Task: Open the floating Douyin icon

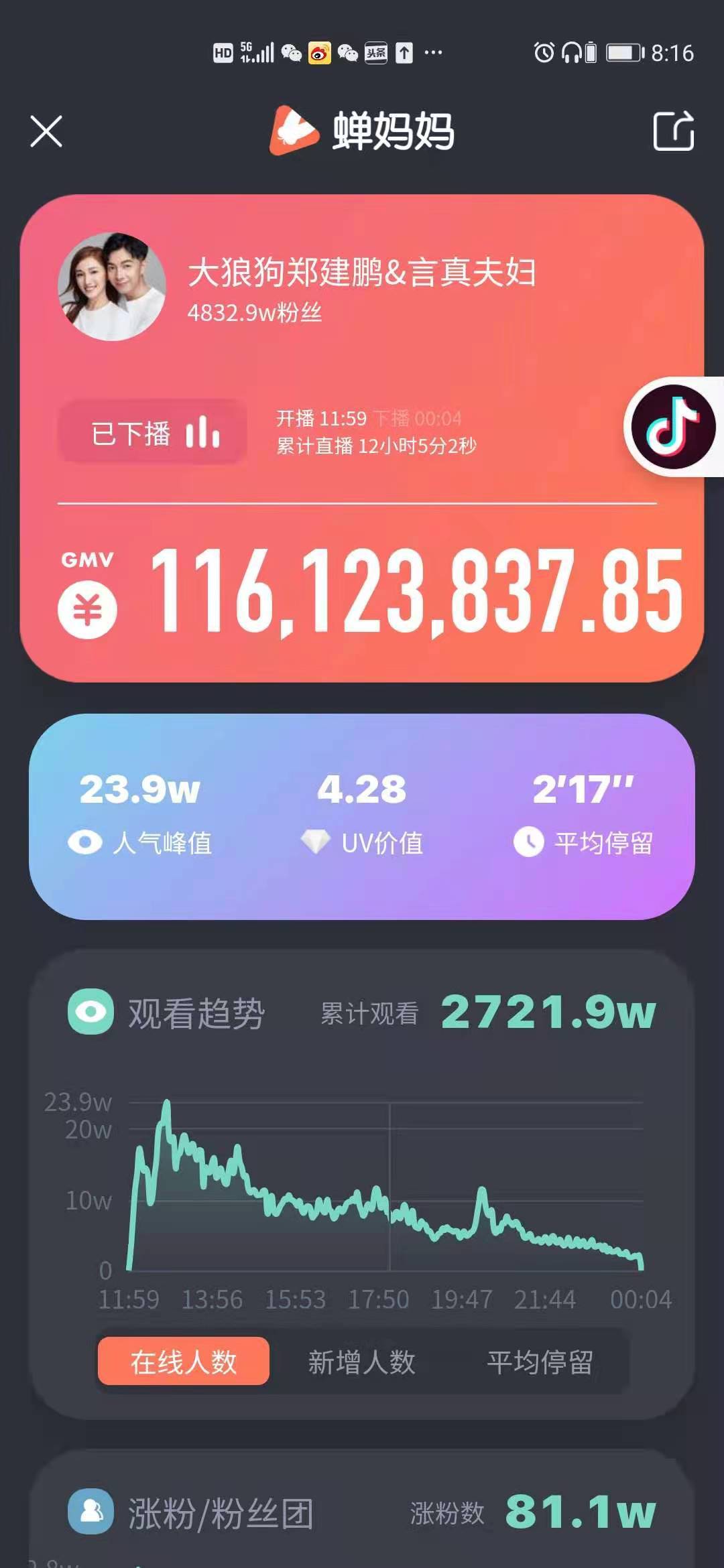Action: pyautogui.click(x=674, y=427)
